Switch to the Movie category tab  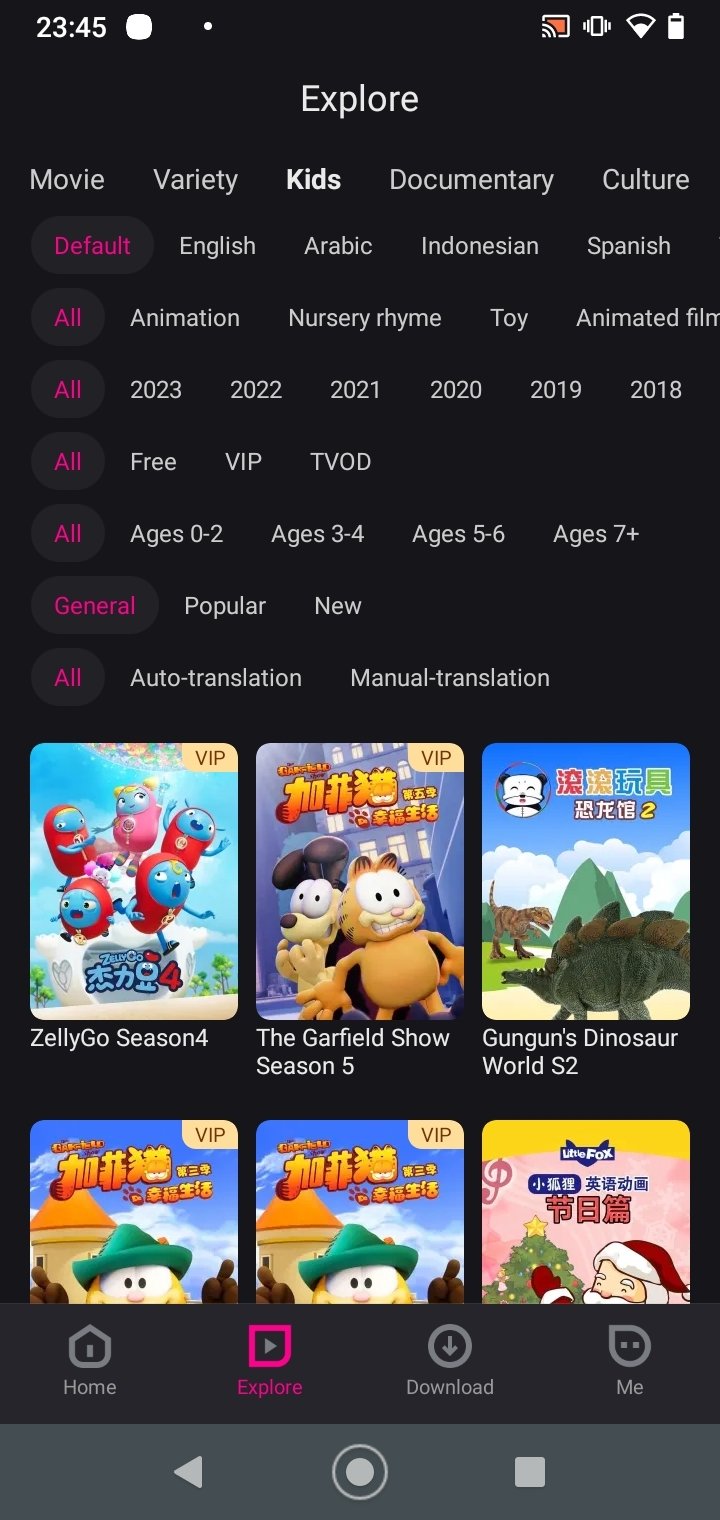(67, 180)
